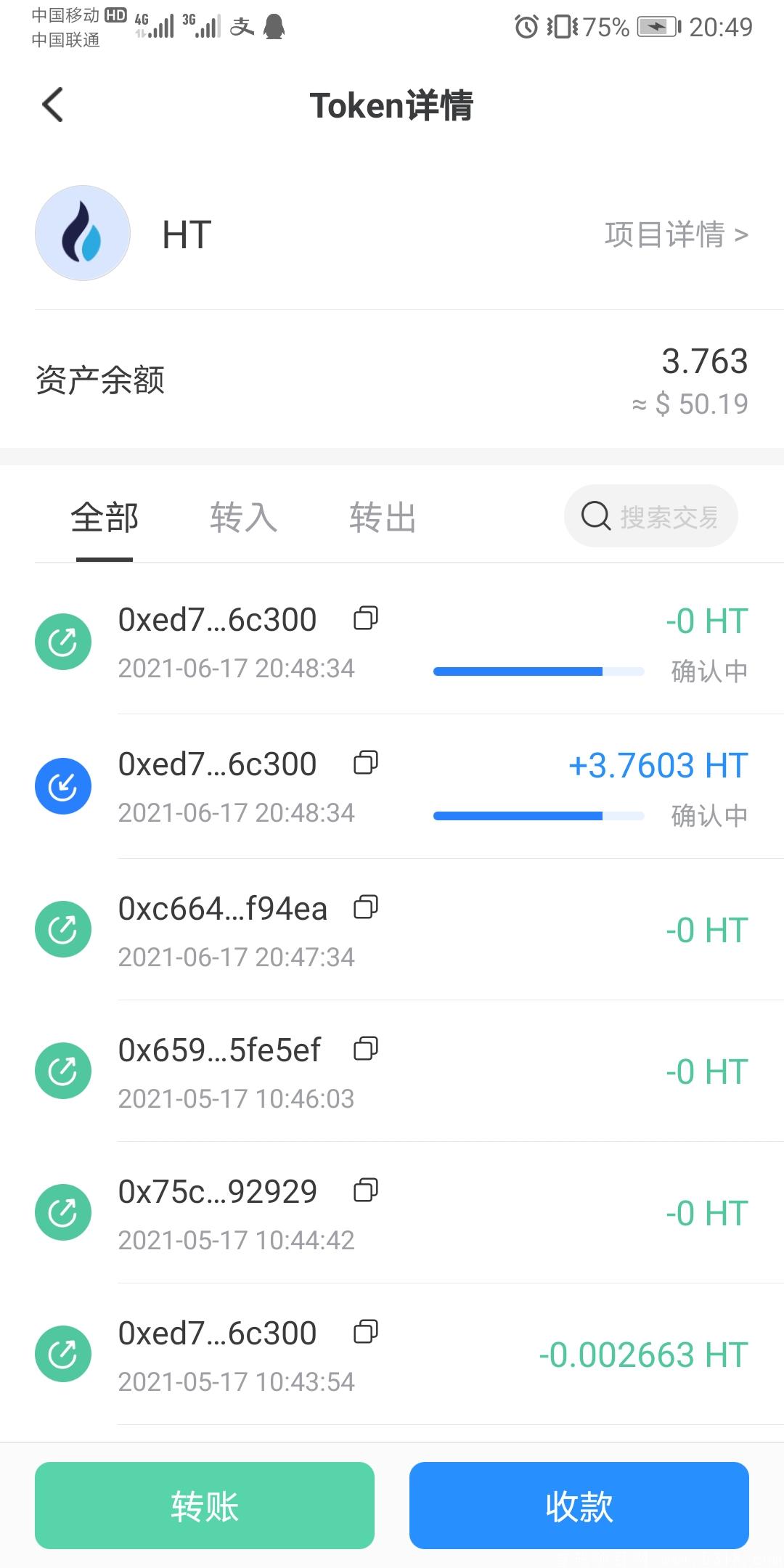Switch to the 转入 tab
The height and width of the screenshot is (1568, 784).
tap(244, 518)
